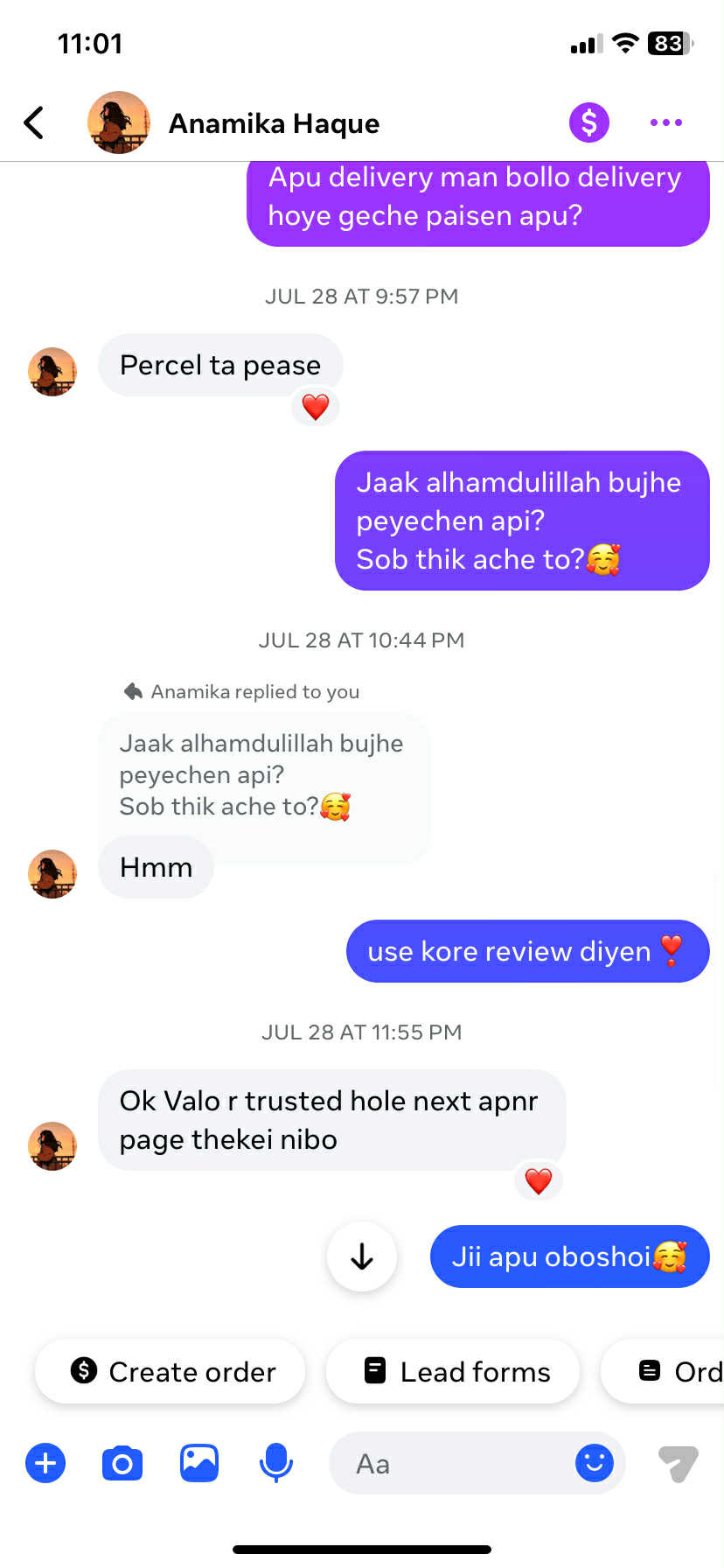Tap the Create order chip
The width and height of the screenshot is (724, 1568).
171,1371
